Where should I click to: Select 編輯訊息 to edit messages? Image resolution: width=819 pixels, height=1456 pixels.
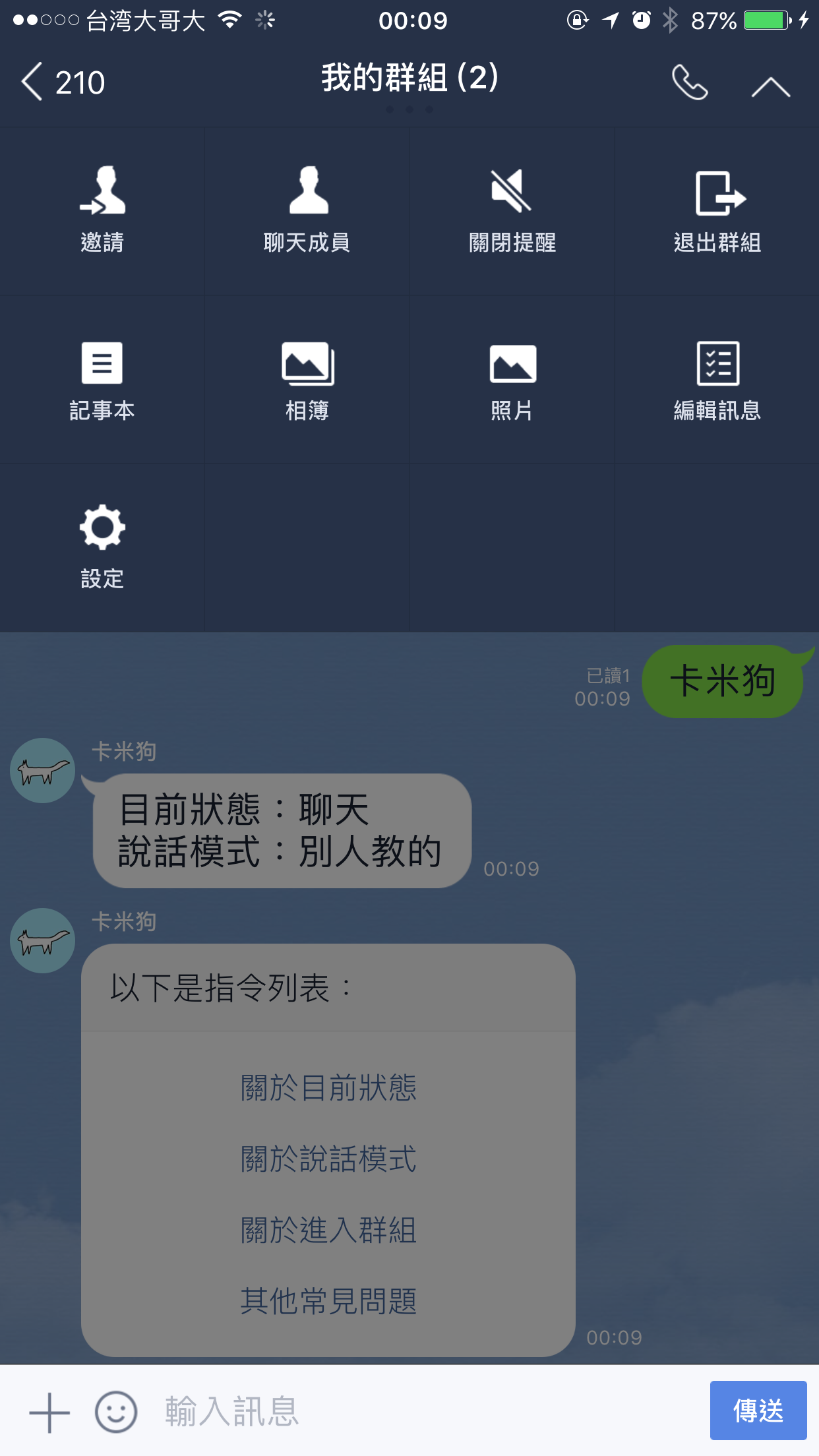[x=717, y=380]
